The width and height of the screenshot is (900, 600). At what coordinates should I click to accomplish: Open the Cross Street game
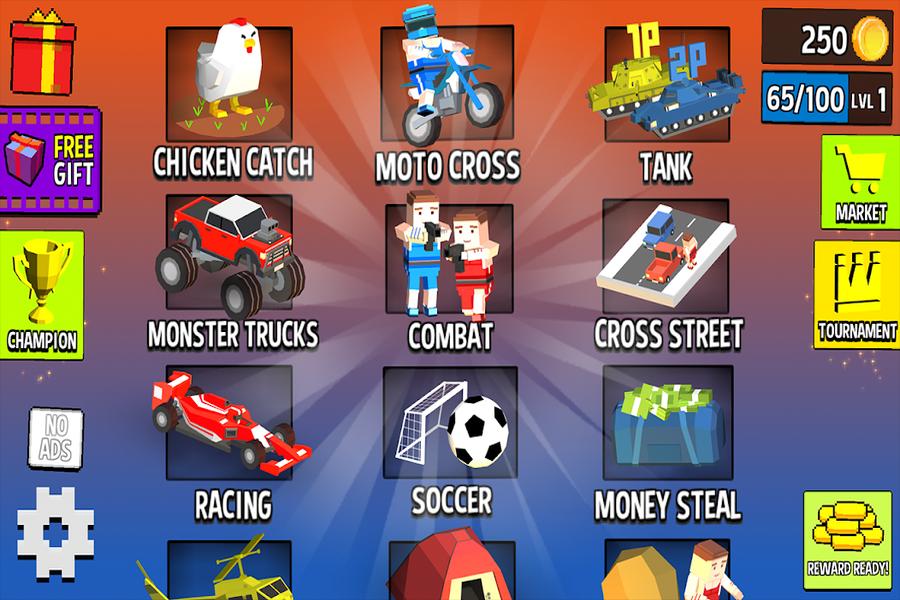click(666, 260)
